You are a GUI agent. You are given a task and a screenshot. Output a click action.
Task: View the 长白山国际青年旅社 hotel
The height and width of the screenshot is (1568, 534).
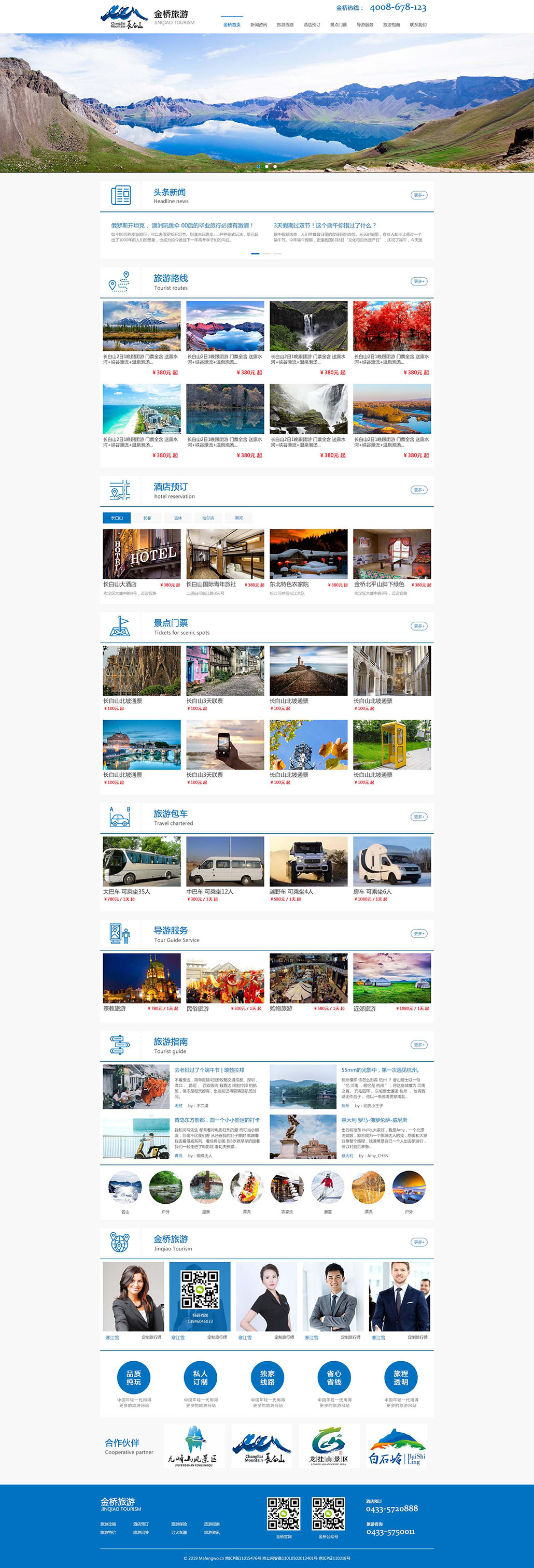[224, 554]
